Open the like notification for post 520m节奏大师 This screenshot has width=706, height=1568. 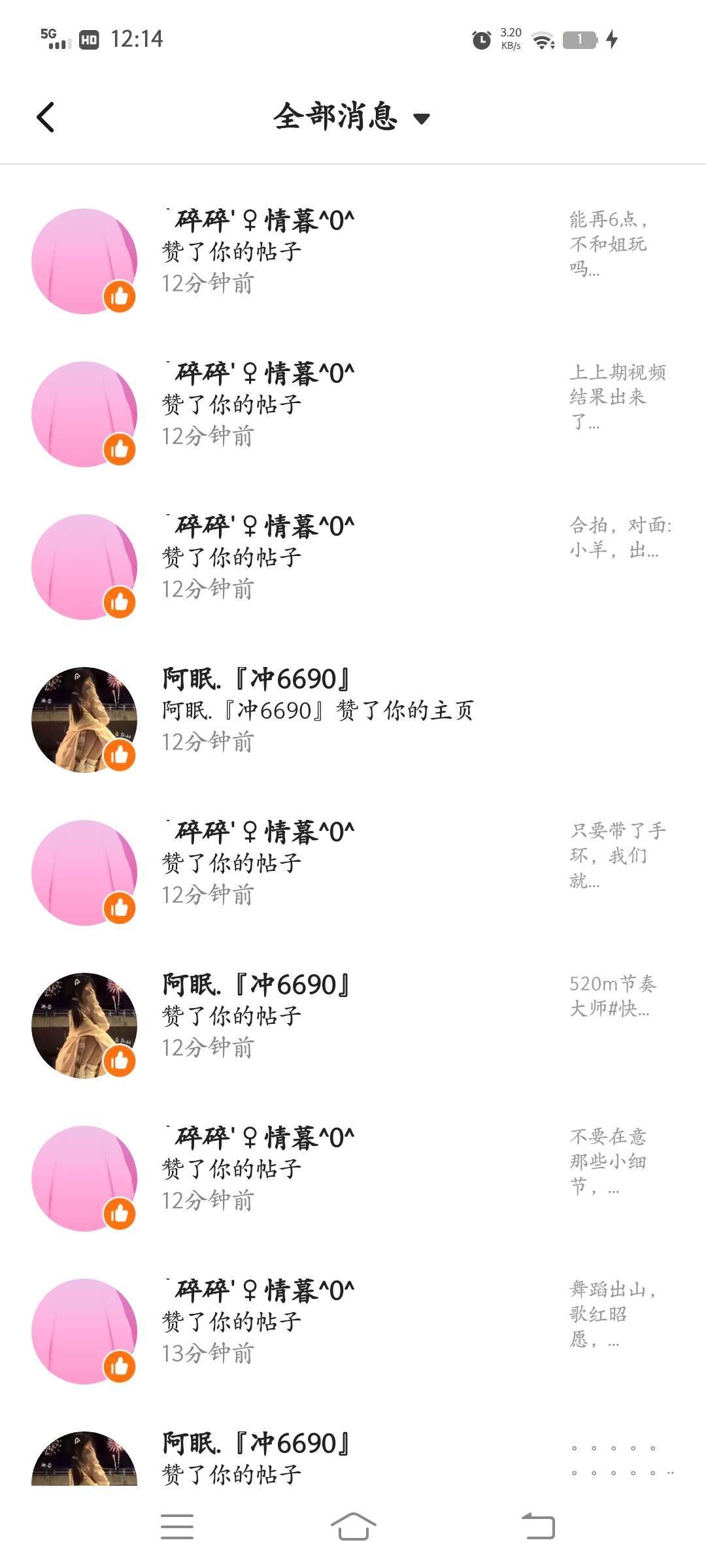point(353,1017)
